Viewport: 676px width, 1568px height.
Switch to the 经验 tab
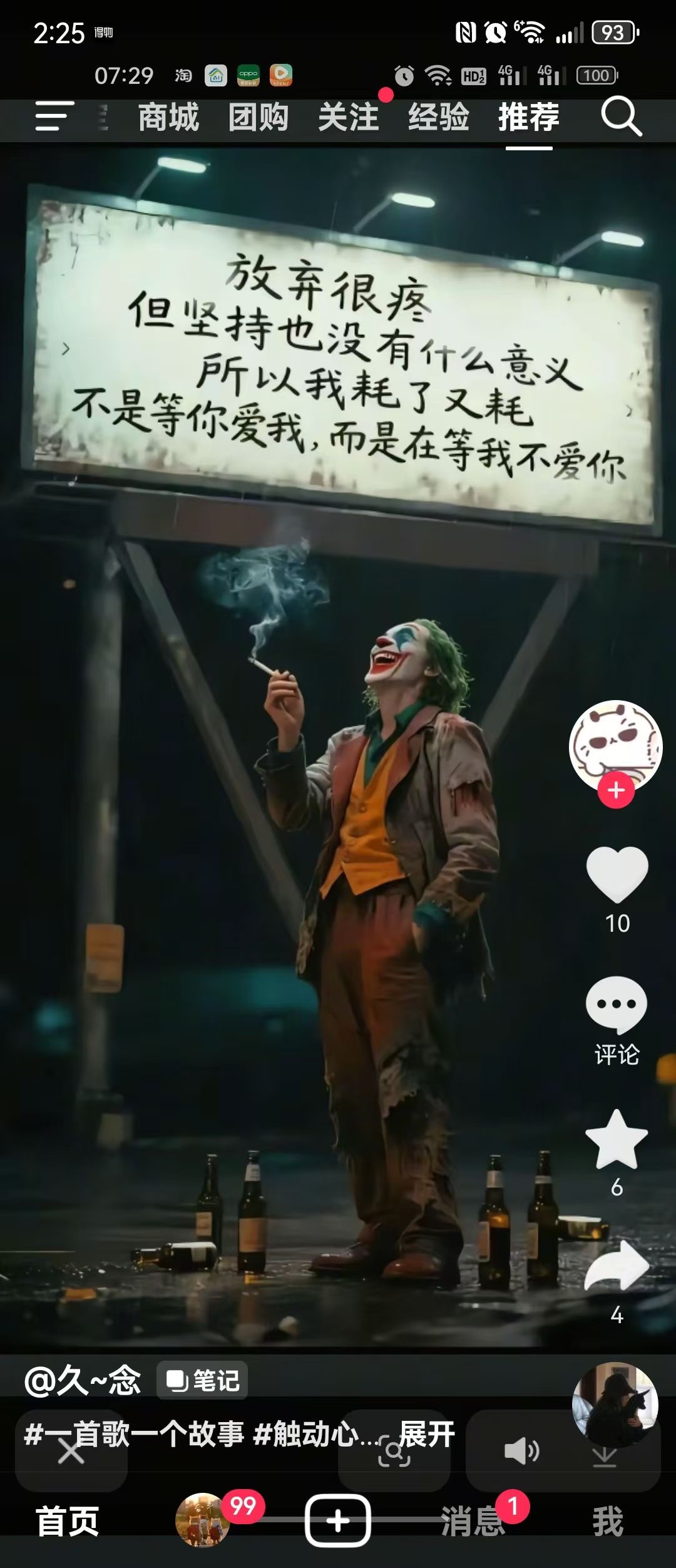point(438,118)
